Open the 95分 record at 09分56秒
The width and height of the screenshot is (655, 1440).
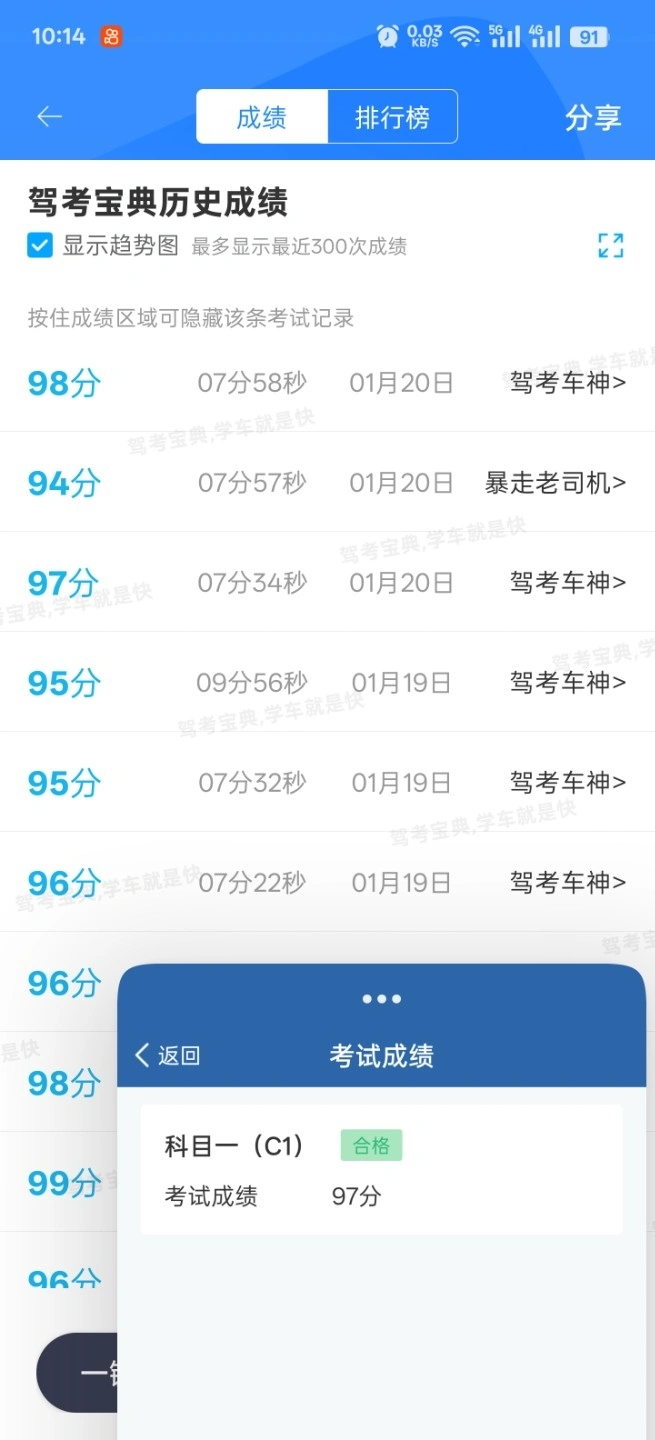click(327, 683)
